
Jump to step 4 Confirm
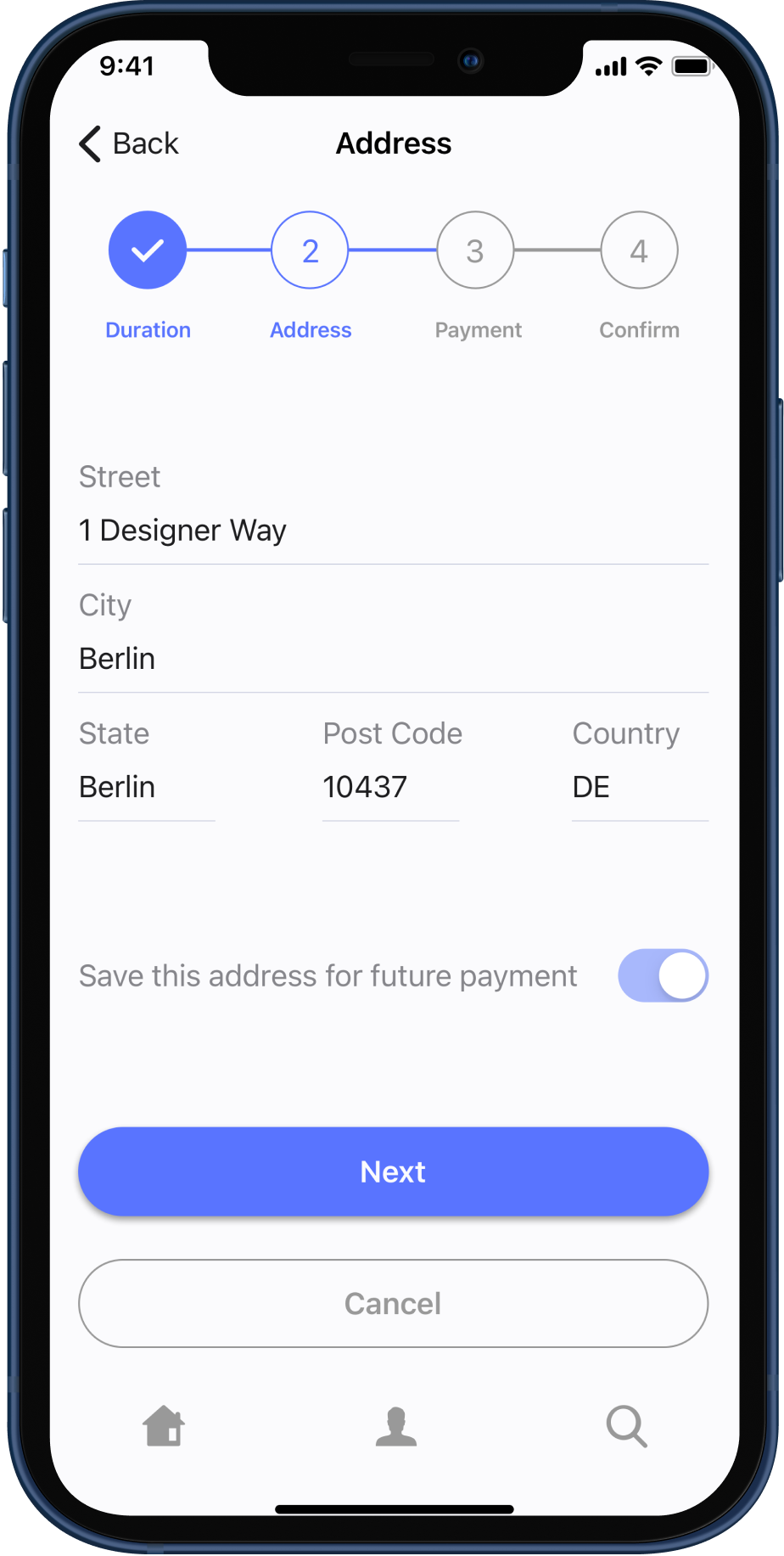[x=639, y=250]
